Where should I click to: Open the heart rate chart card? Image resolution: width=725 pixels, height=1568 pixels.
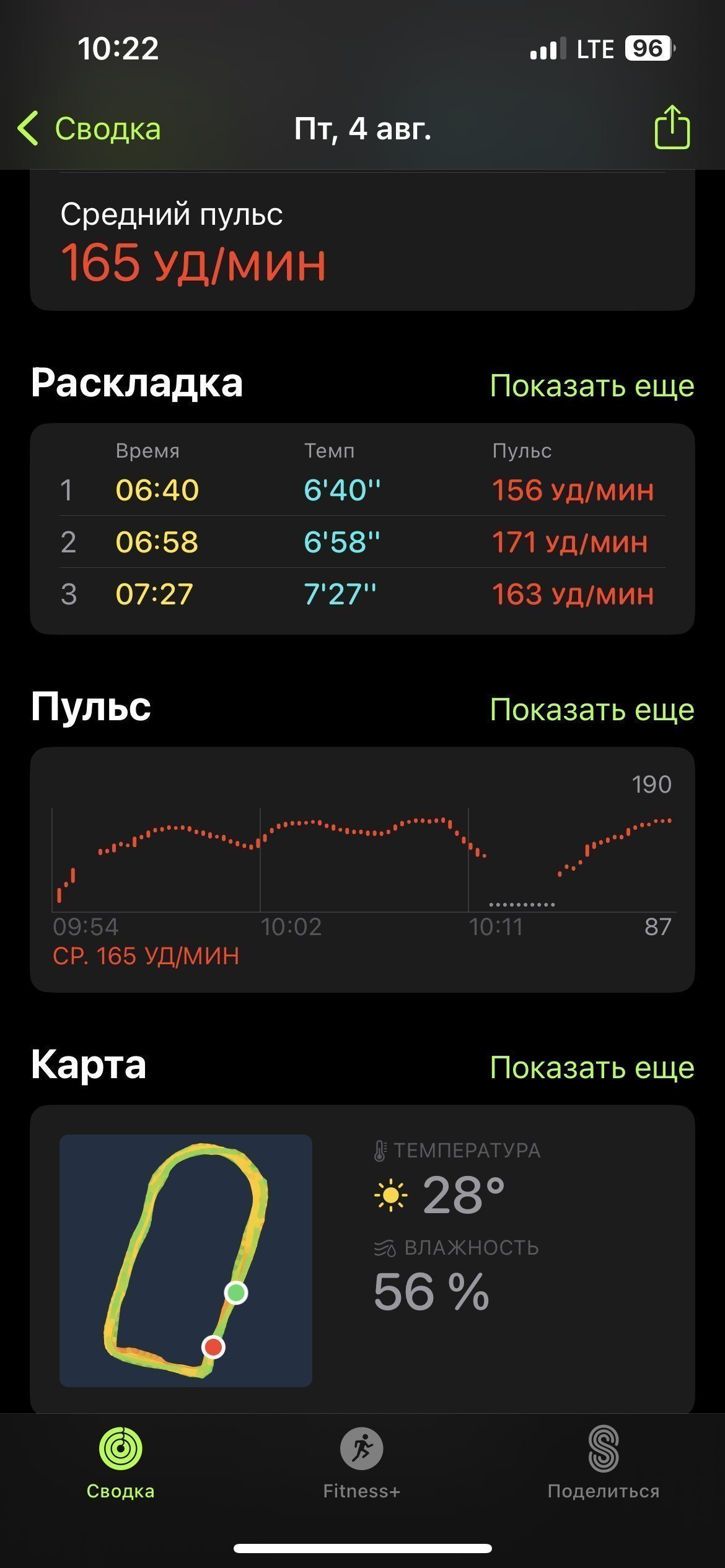point(362,870)
